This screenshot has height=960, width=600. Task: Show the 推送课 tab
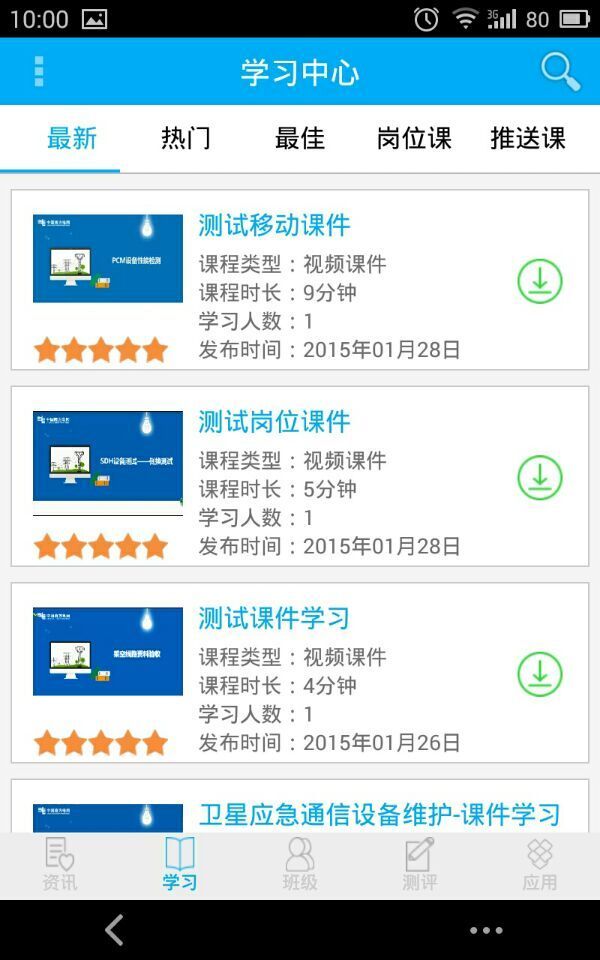pyautogui.click(x=528, y=138)
